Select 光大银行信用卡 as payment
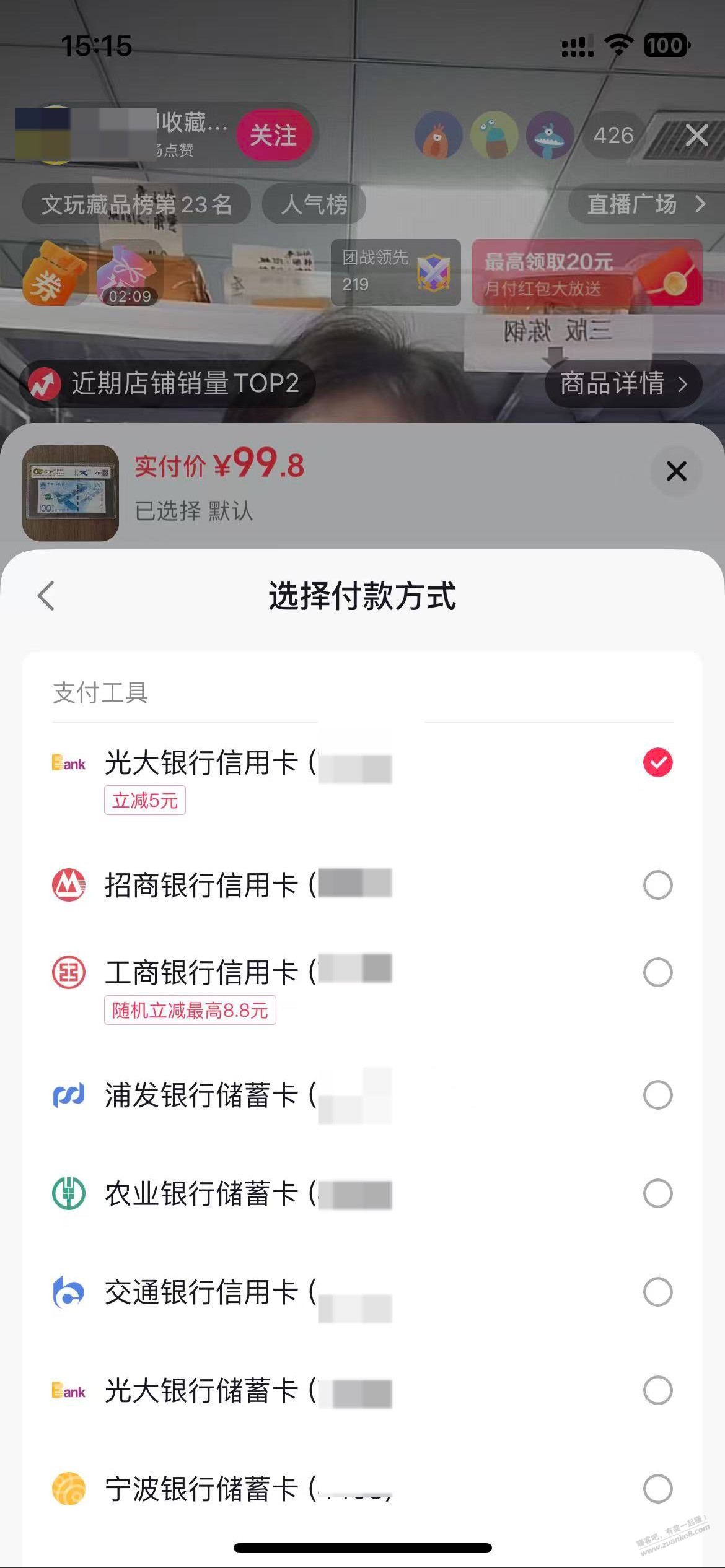Viewport: 725px width, 1568px height. point(657,762)
